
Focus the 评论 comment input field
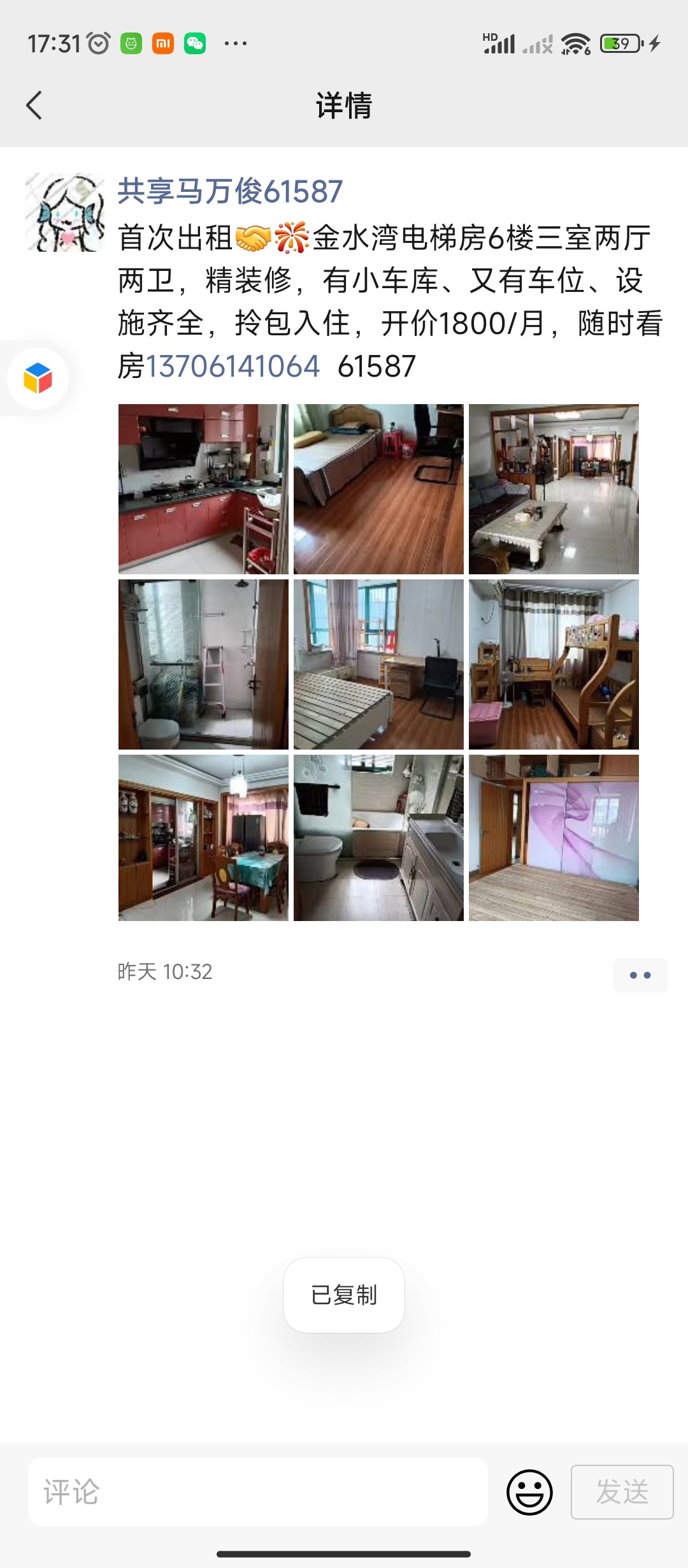click(x=258, y=1492)
